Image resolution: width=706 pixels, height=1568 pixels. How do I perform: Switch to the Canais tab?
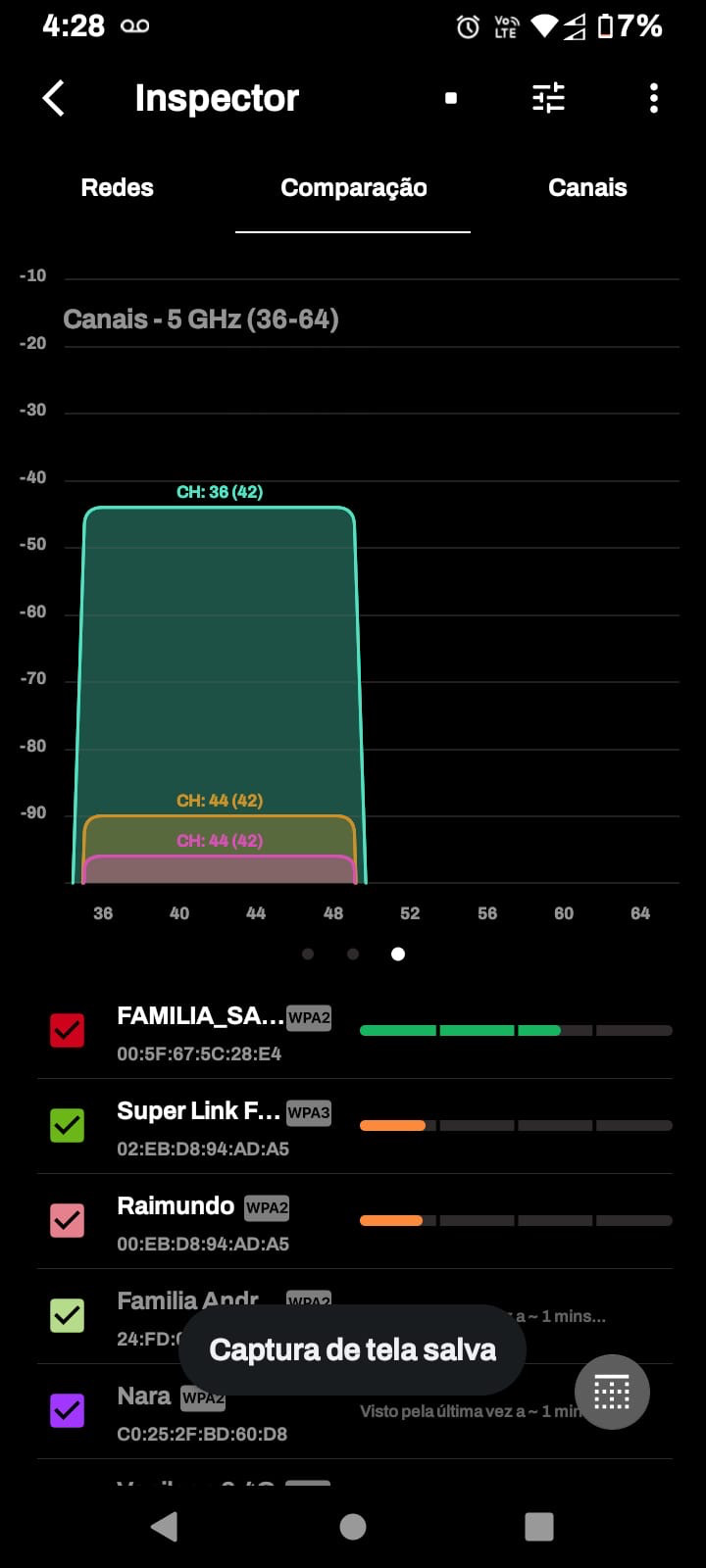click(x=587, y=188)
